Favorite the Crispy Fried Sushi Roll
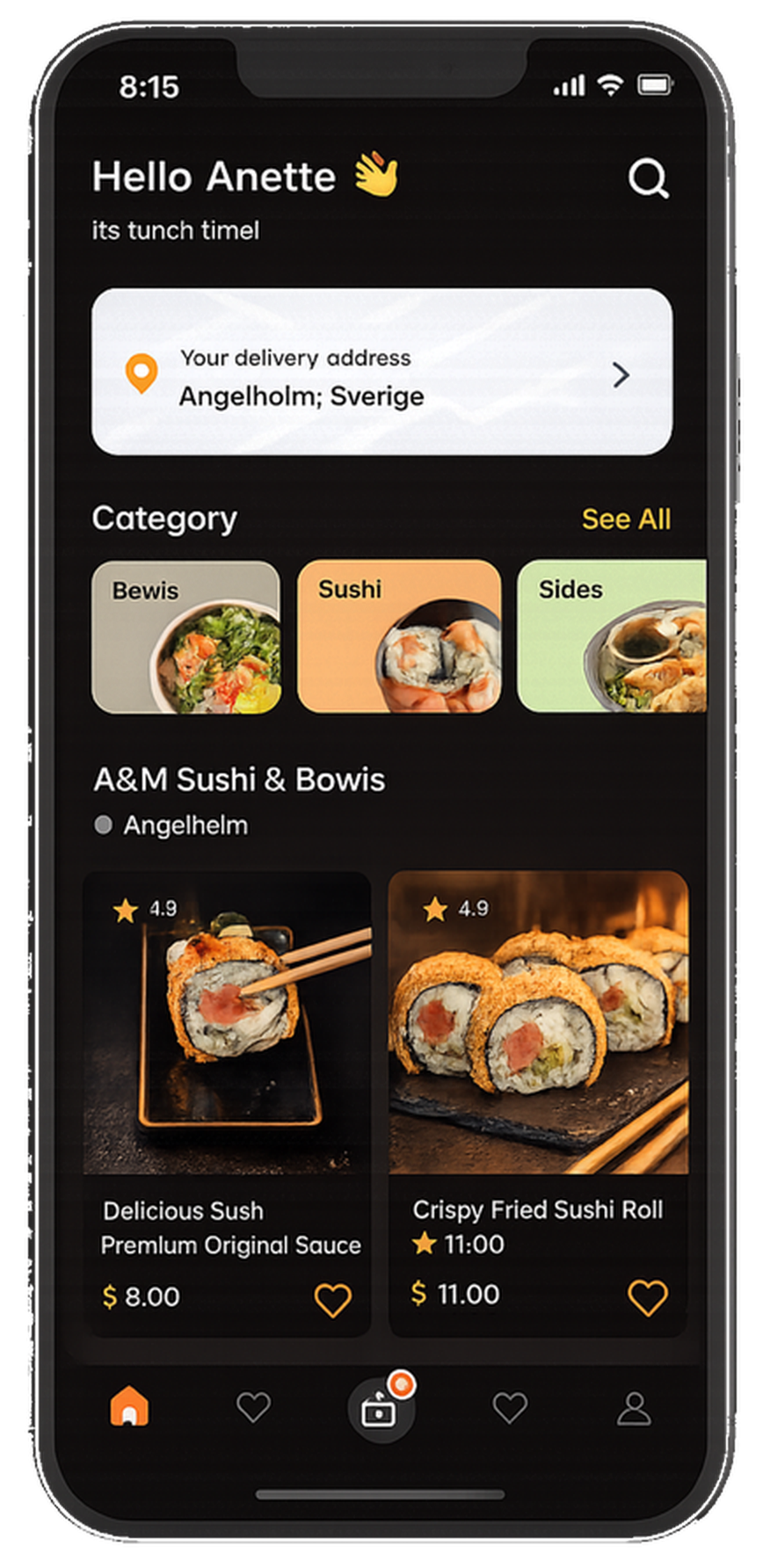770x1568 pixels. (648, 1297)
